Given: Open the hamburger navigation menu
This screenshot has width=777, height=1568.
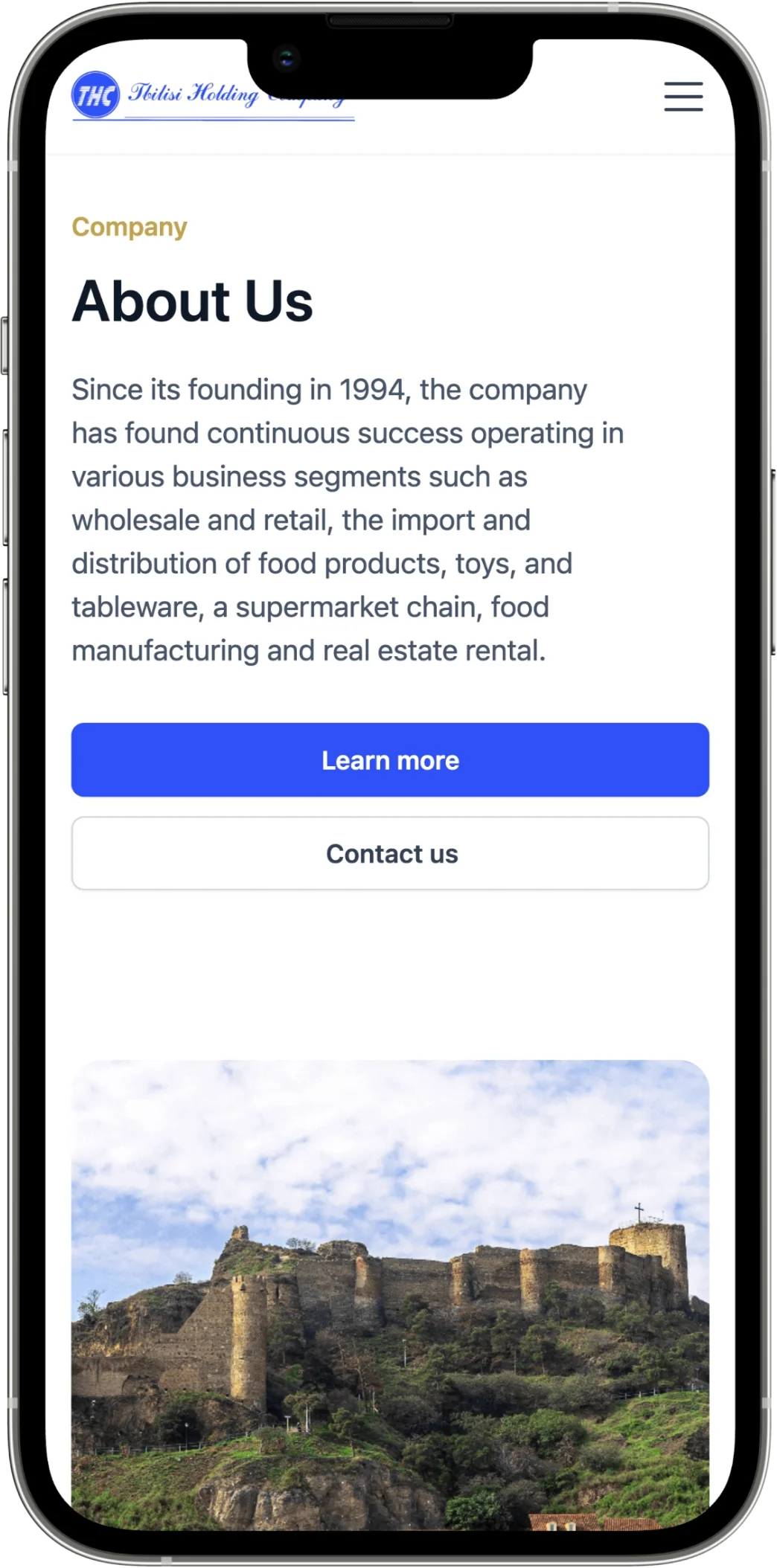Looking at the screenshot, I should (683, 97).
